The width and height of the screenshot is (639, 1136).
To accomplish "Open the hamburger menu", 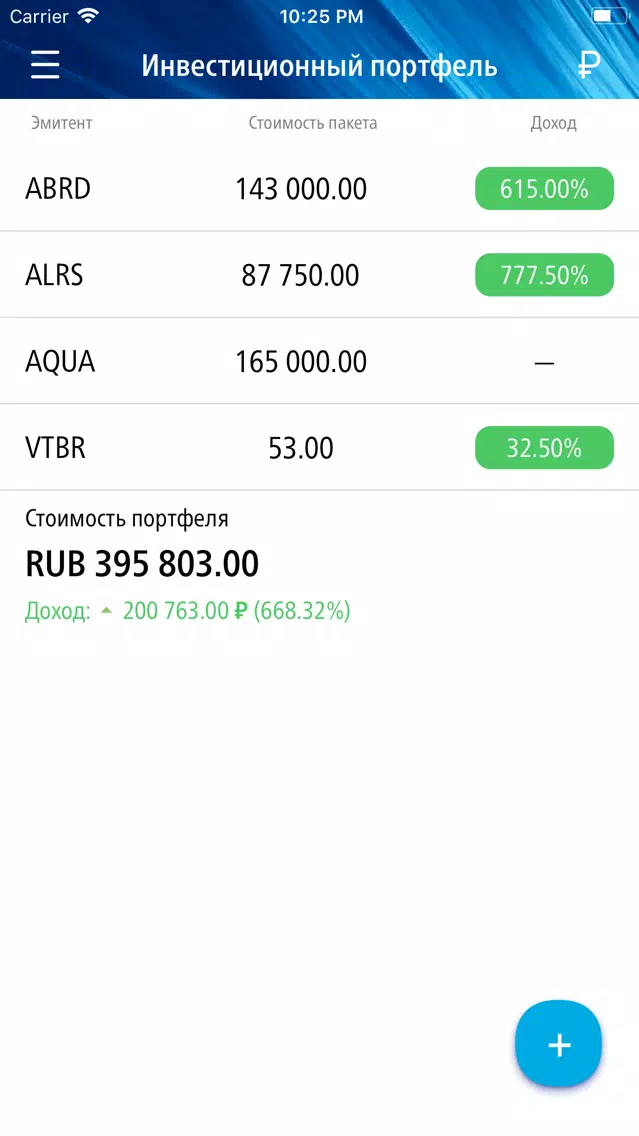I will click(45, 66).
